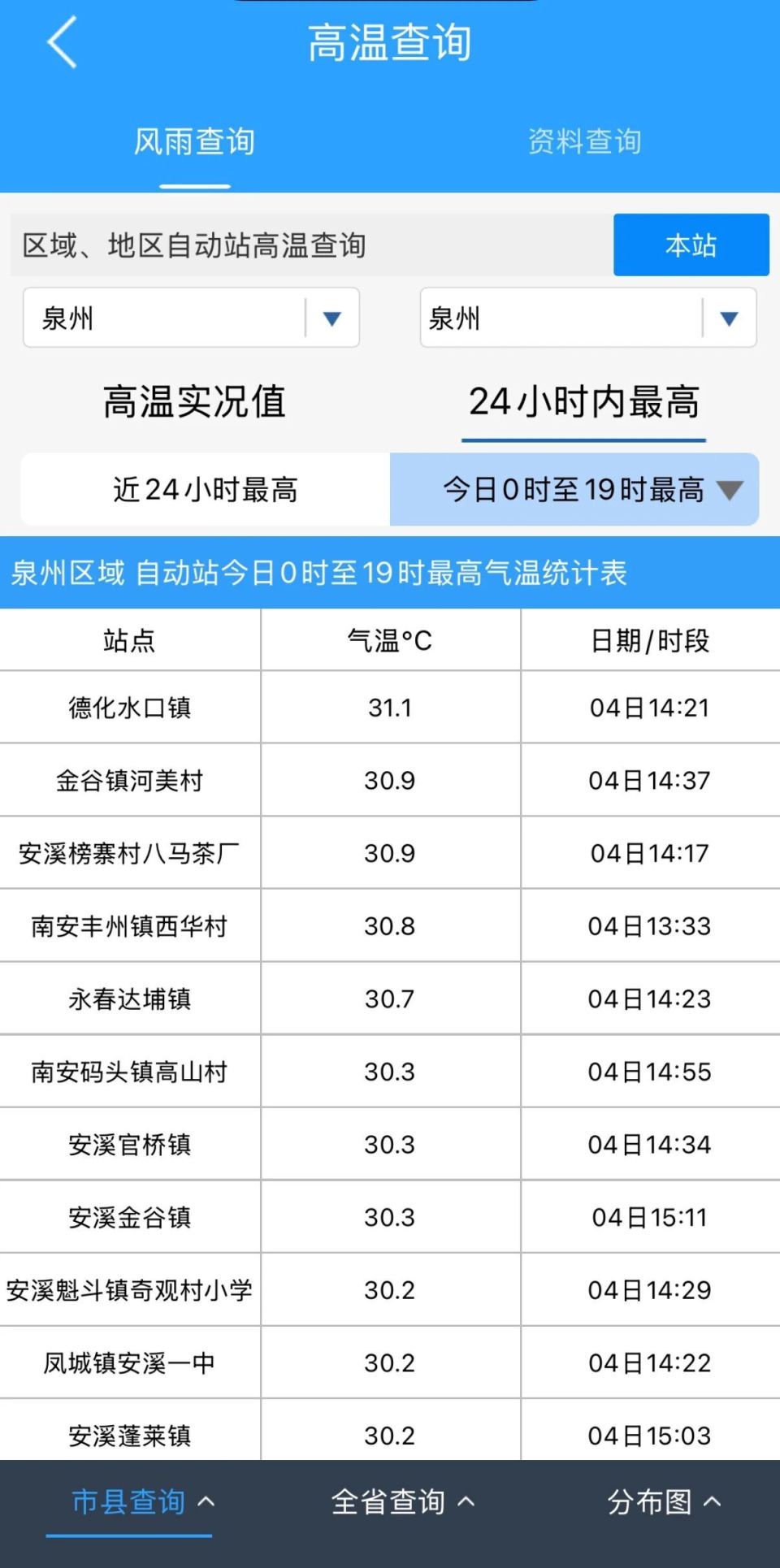Select the 高温实况值 option

[x=195, y=402]
